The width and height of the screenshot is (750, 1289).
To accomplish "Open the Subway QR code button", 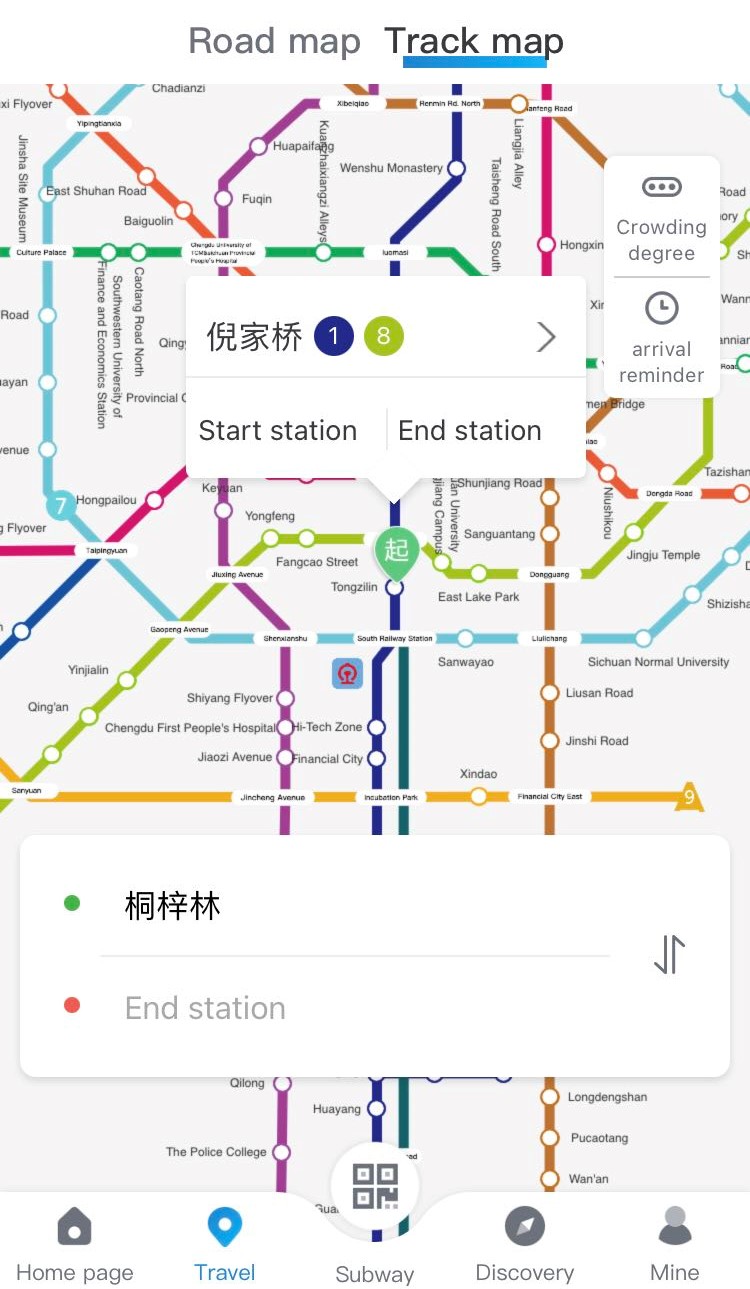I will coord(375,1188).
